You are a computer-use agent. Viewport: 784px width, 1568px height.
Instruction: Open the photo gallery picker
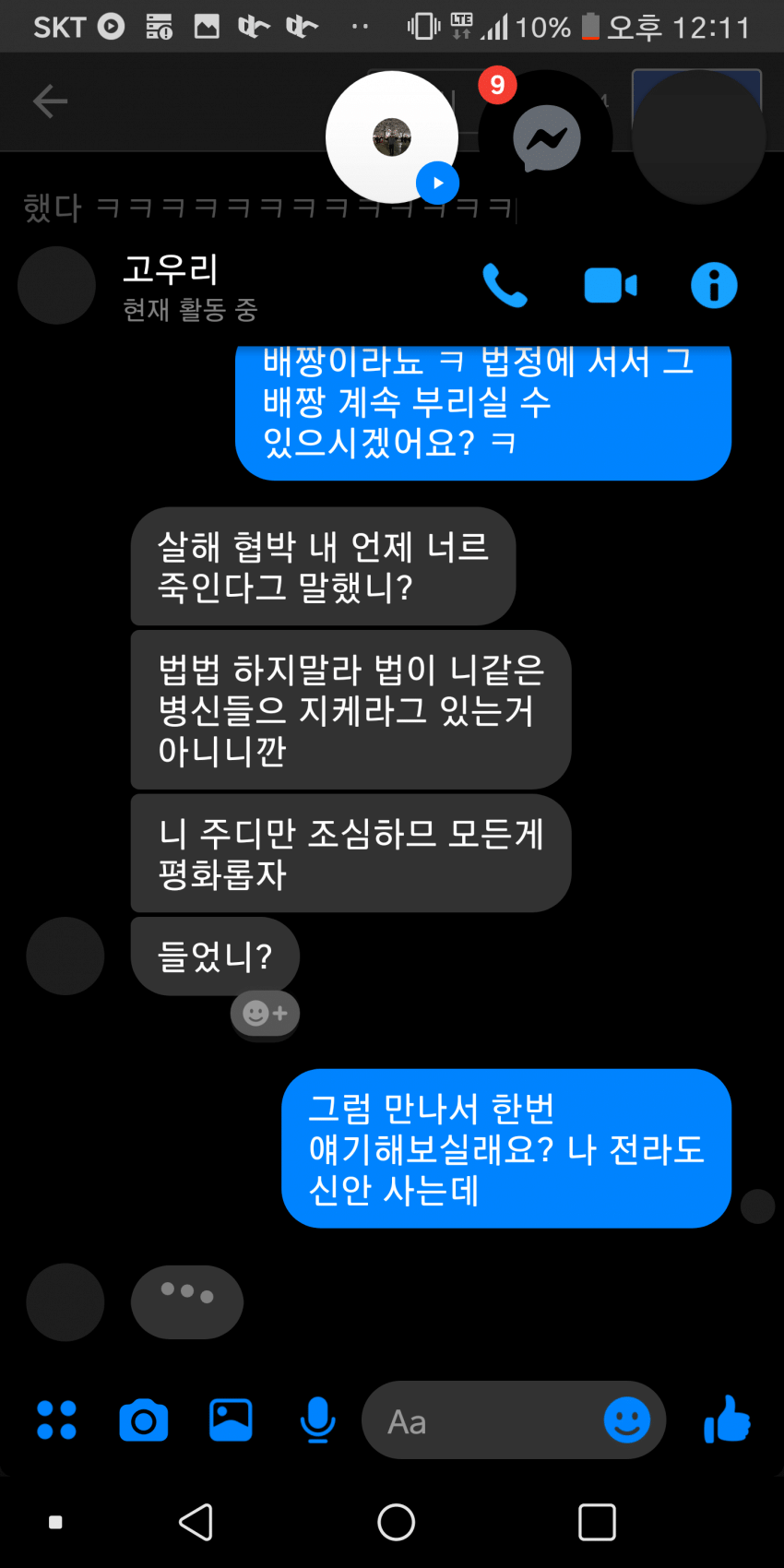[x=231, y=1420]
